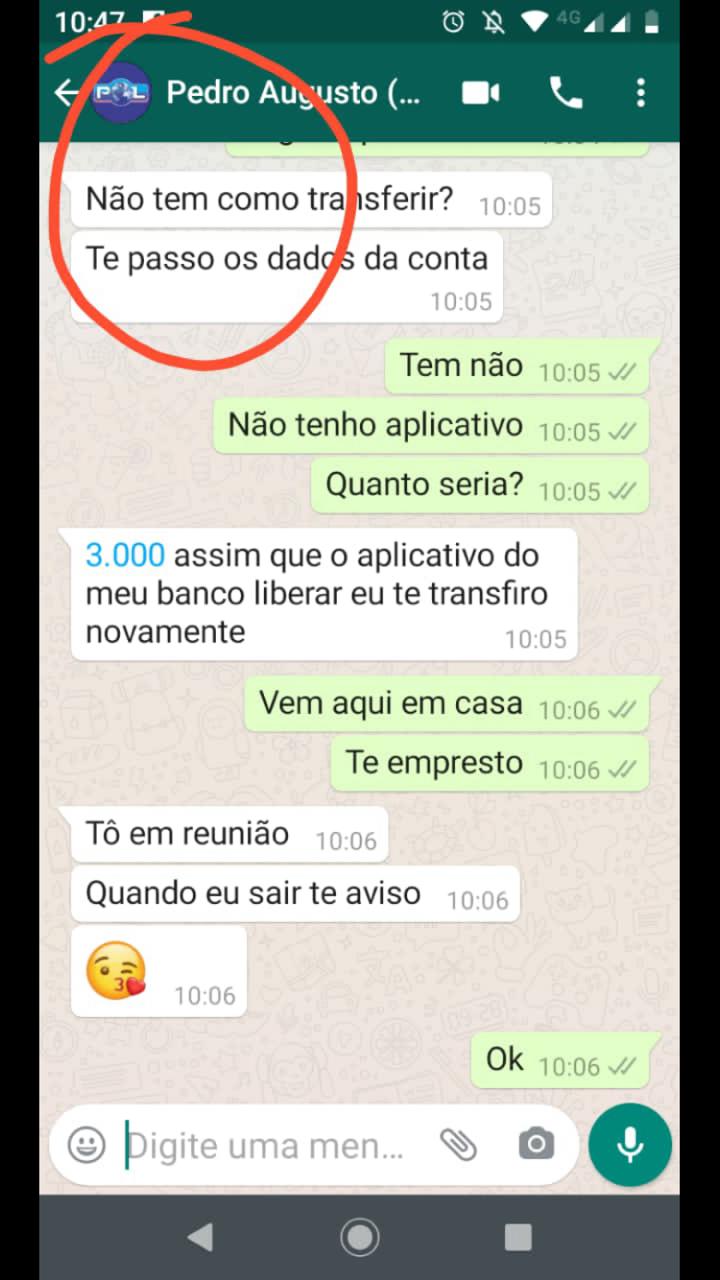Image resolution: width=720 pixels, height=1280 pixels.
Task: Open the three-dot overflow menu
Action: (641, 93)
